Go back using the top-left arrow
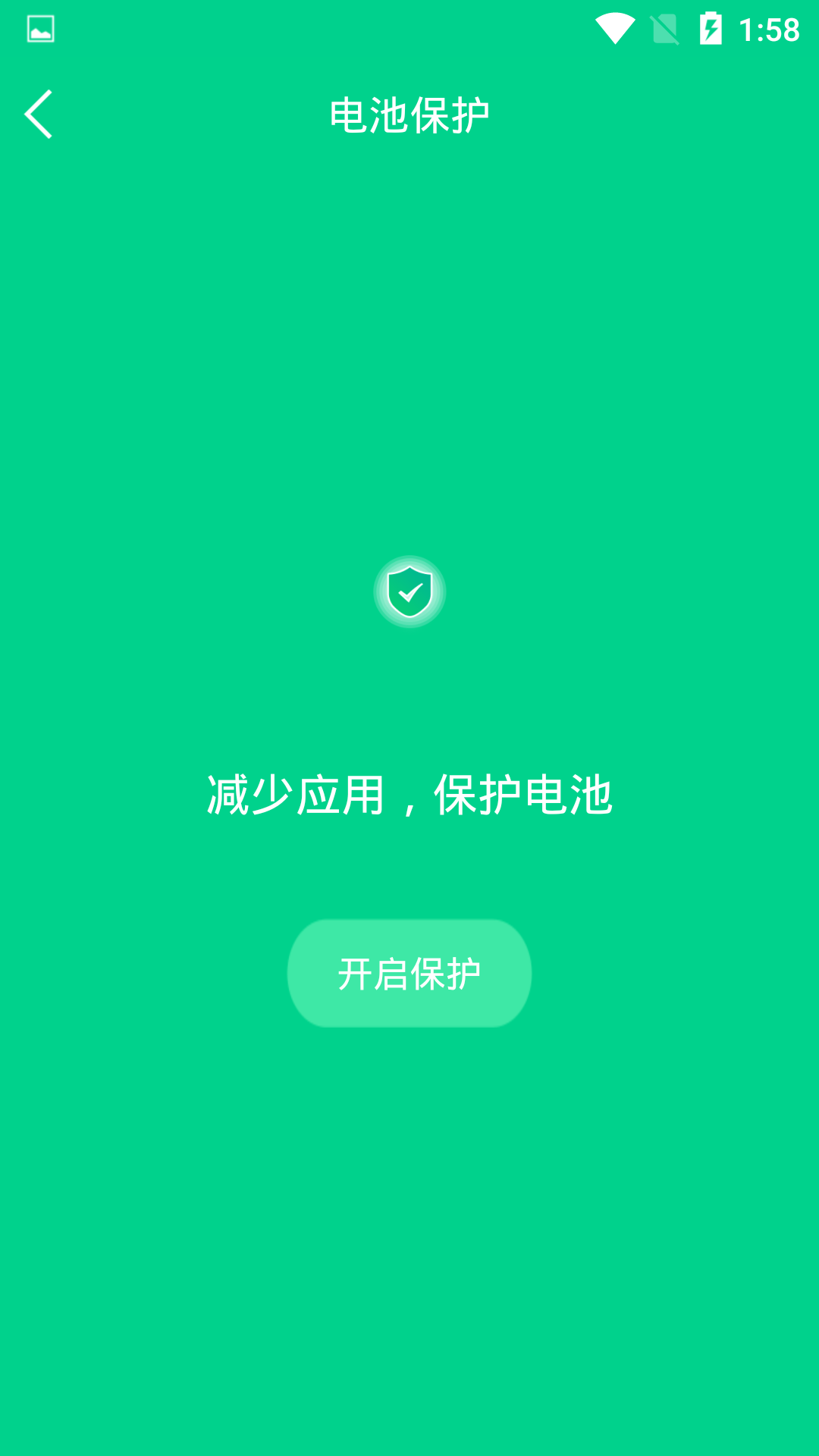The height and width of the screenshot is (1456, 819). pyautogui.click(x=39, y=115)
